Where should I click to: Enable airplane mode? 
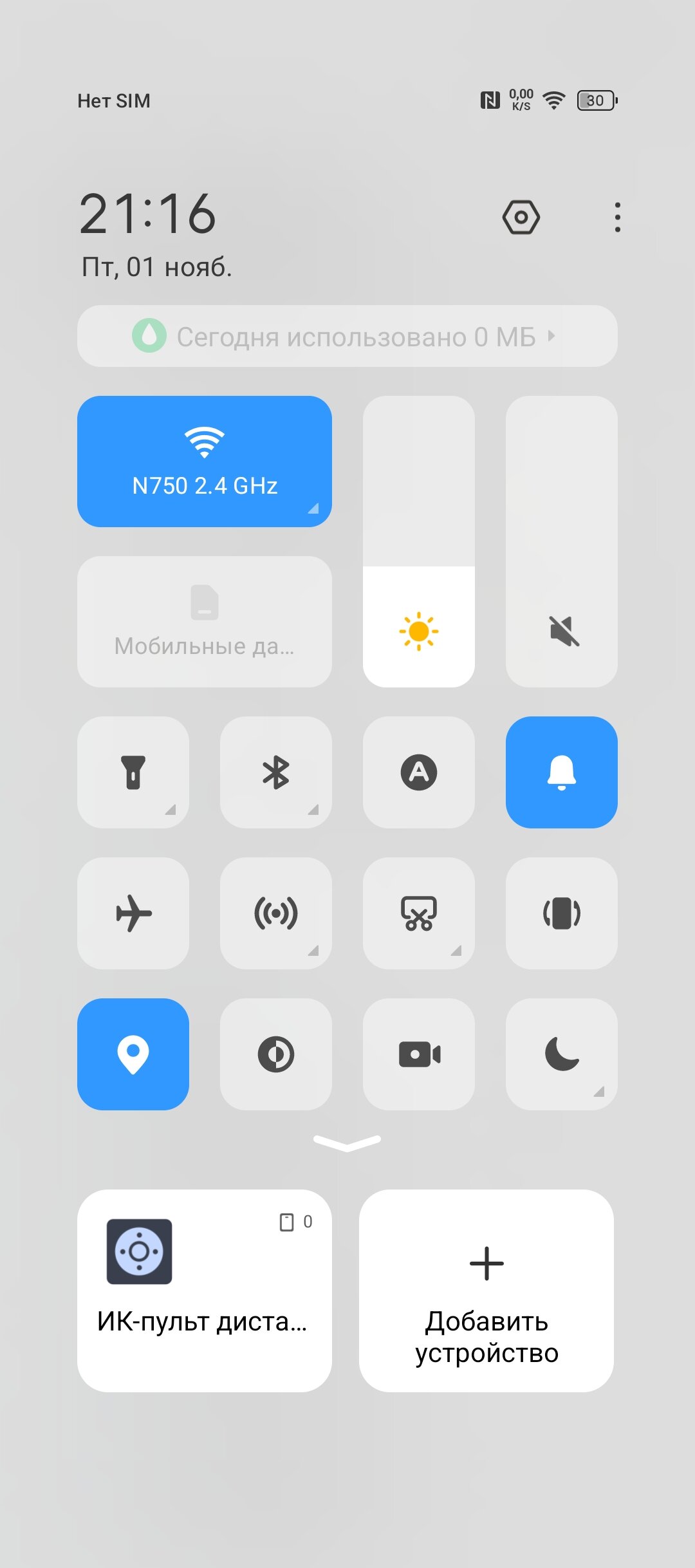click(133, 913)
